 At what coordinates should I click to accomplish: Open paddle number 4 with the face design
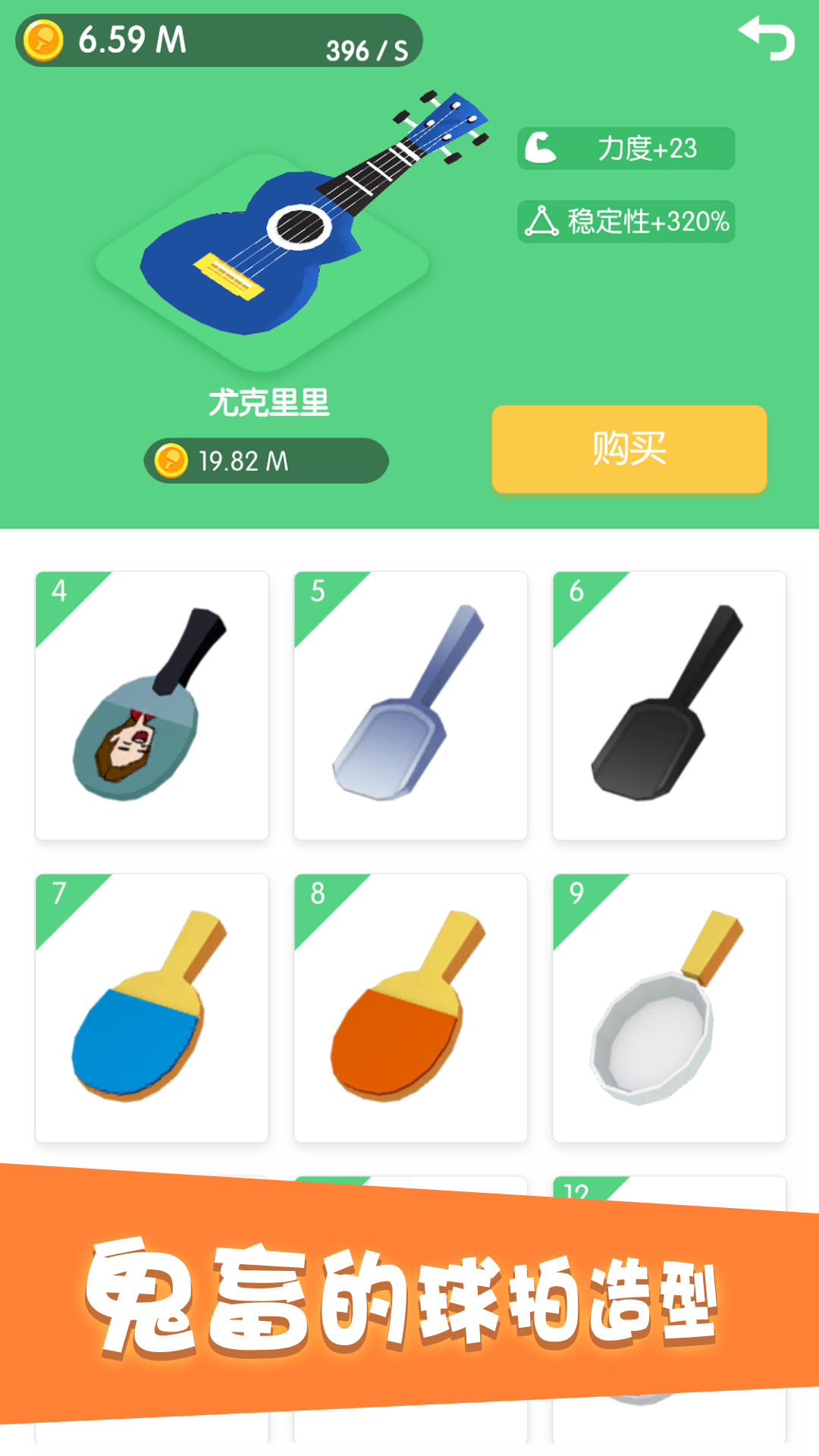tap(151, 705)
